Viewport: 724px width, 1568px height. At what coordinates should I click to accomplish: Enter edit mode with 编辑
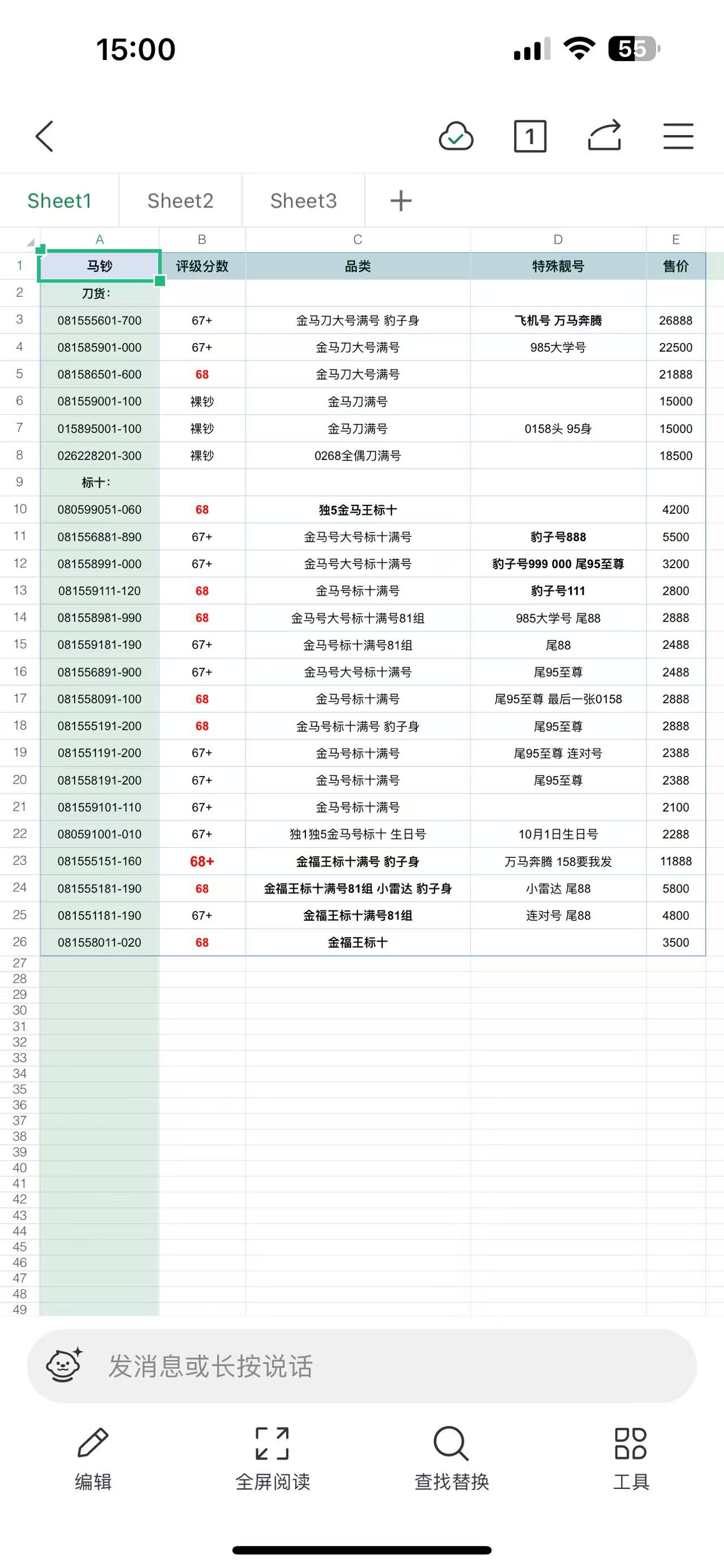coord(93,1458)
